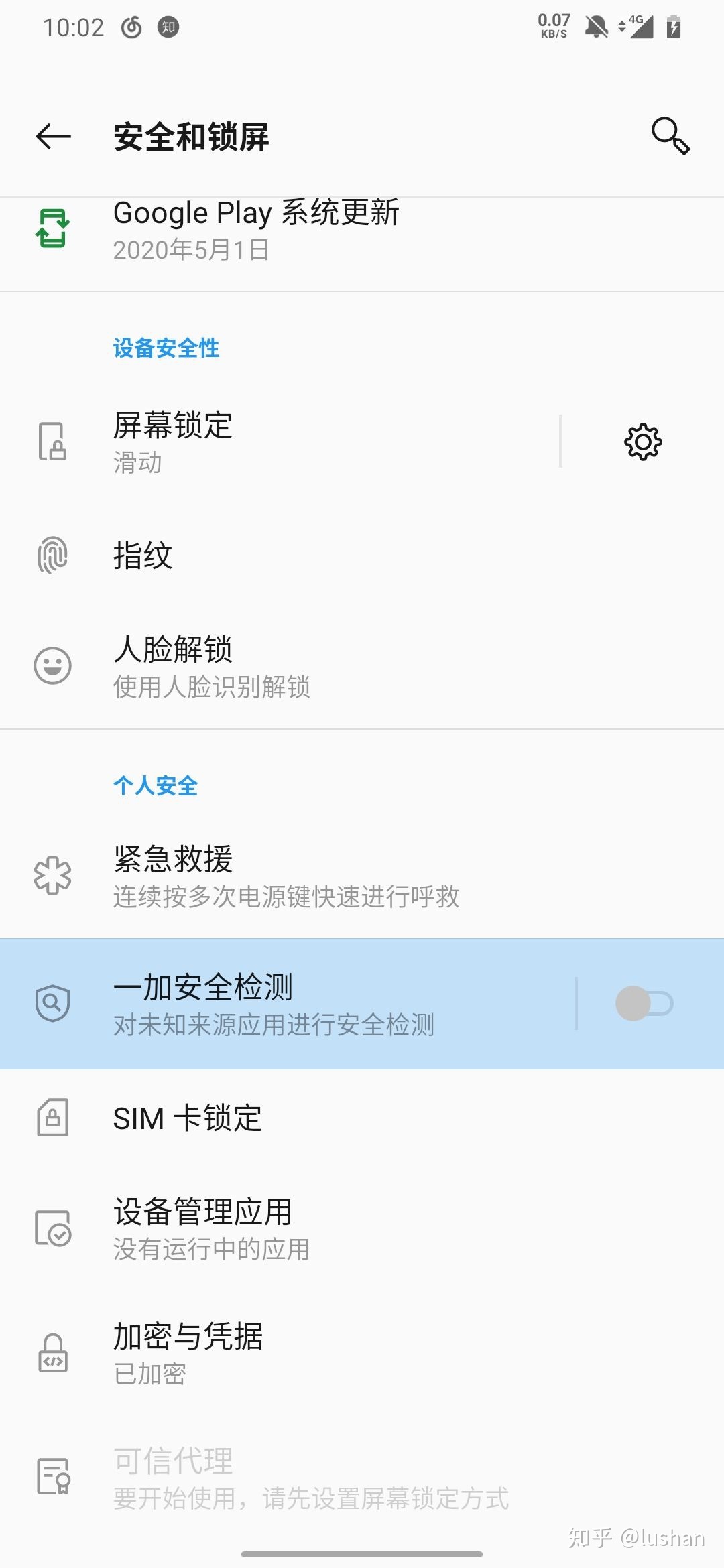The width and height of the screenshot is (724, 1568).
Task: Enable the 一加安全检测 switch
Action: [x=645, y=1003]
